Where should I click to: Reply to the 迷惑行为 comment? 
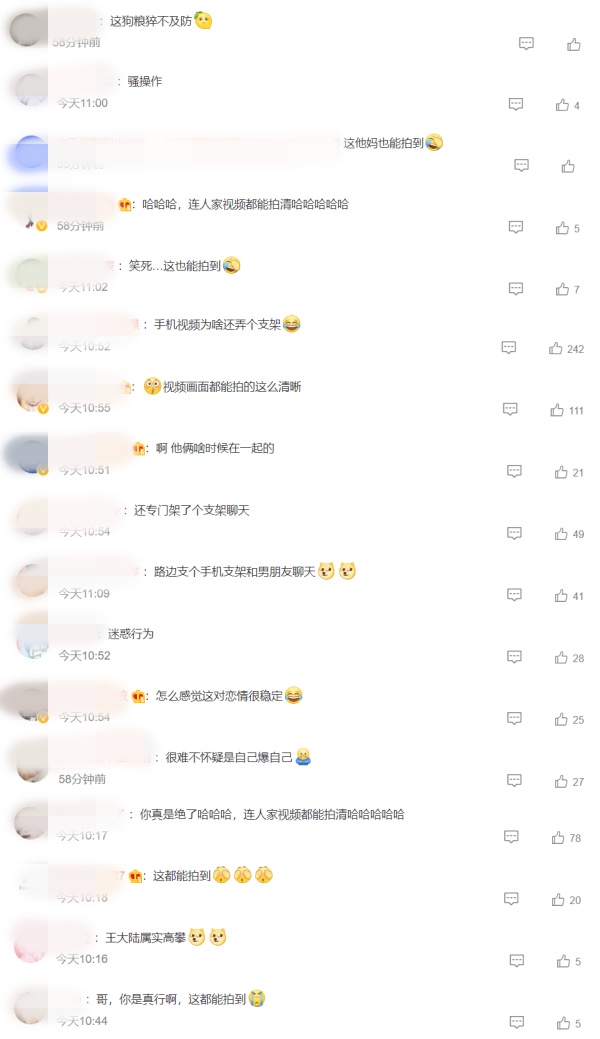[514, 658]
